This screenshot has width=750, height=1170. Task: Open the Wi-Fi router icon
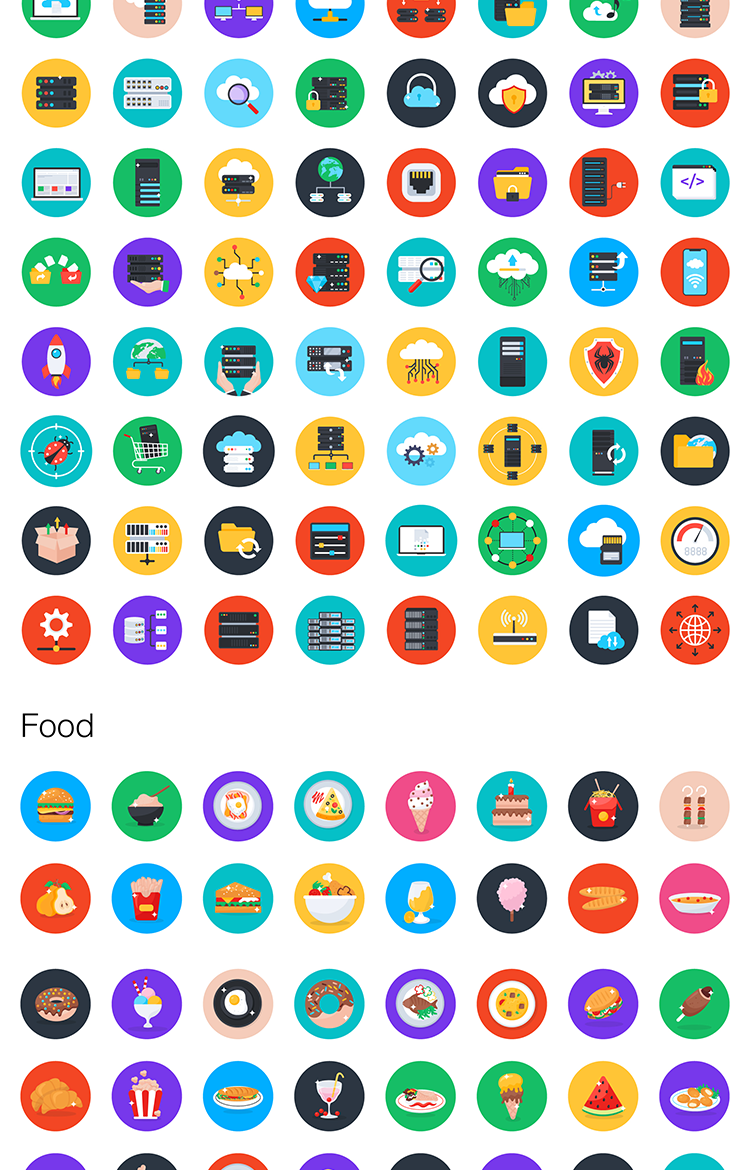point(512,630)
